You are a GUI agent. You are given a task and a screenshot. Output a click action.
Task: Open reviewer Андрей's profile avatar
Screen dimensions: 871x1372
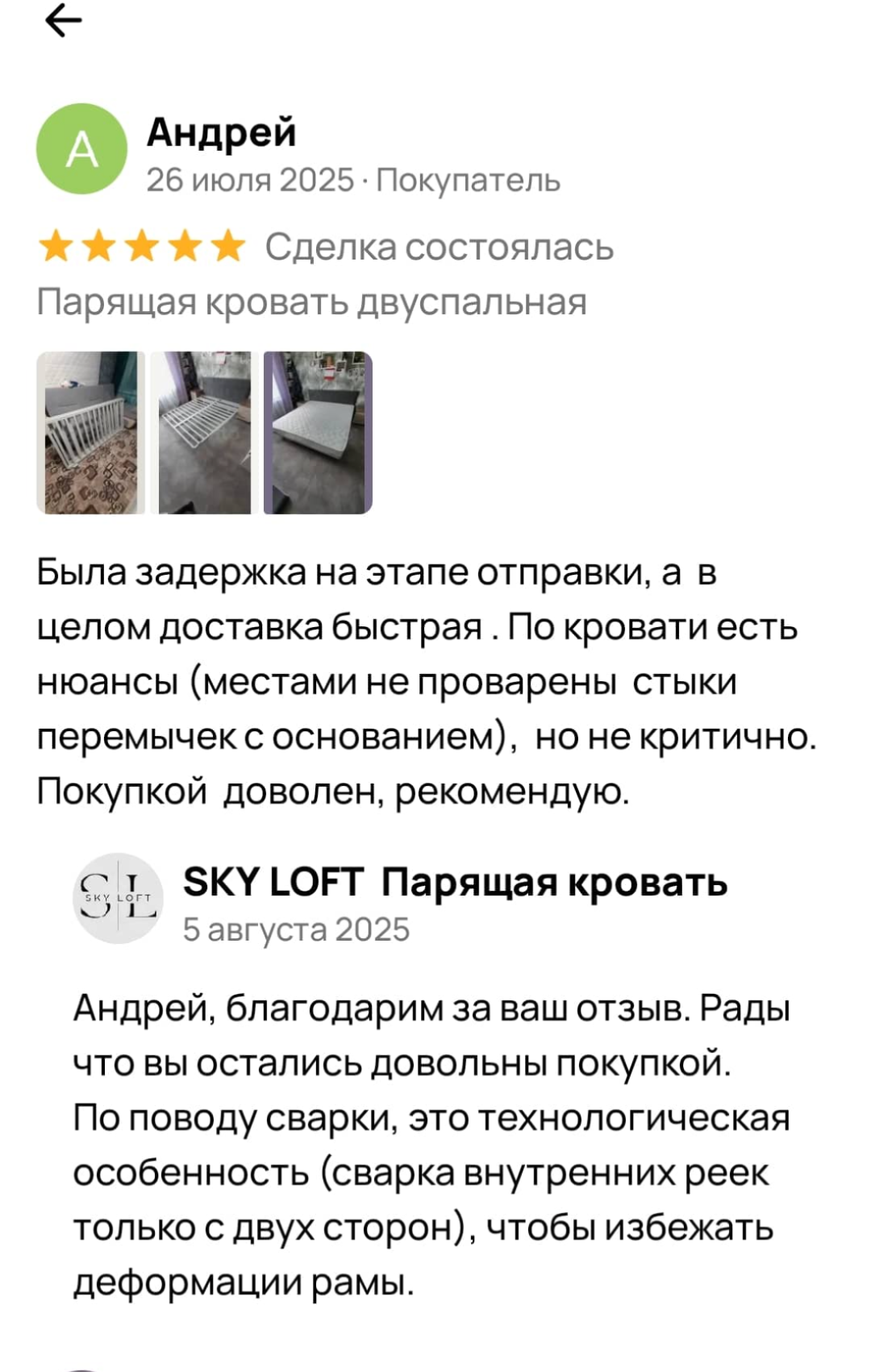coord(82,149)
